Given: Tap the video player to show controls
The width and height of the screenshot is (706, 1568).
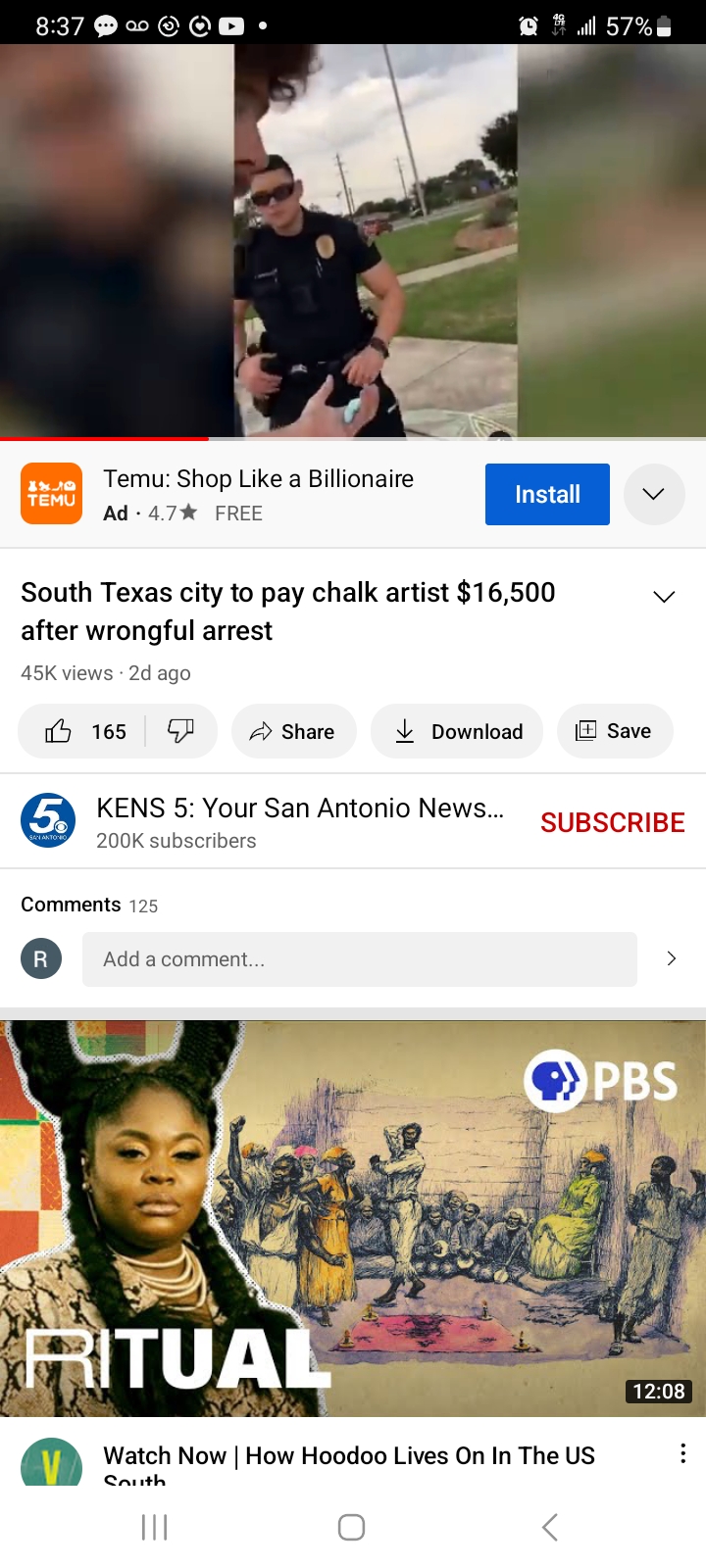Looking at the screenshot, I should click(353, 240).
